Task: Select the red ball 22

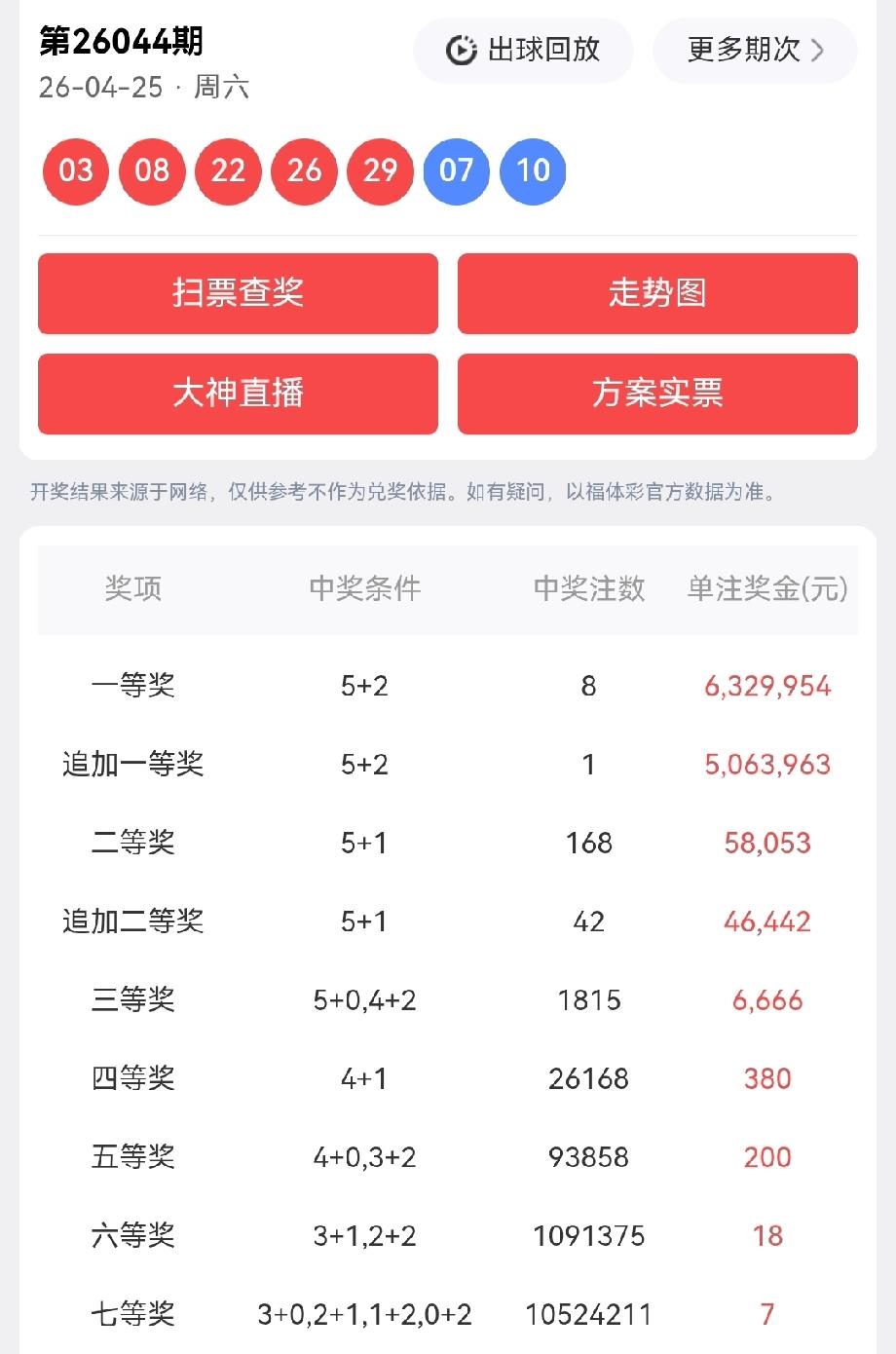Action: pyautogui.click(x=228, y=170)
